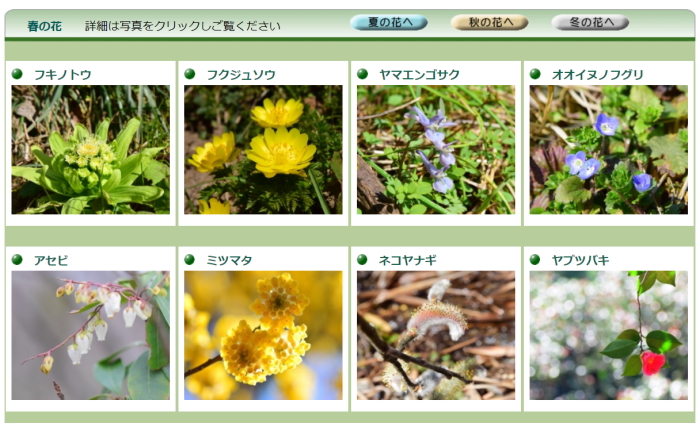
Task: Go to the 冬の花へ winter flowers page
Action: [x=590, y=22]
